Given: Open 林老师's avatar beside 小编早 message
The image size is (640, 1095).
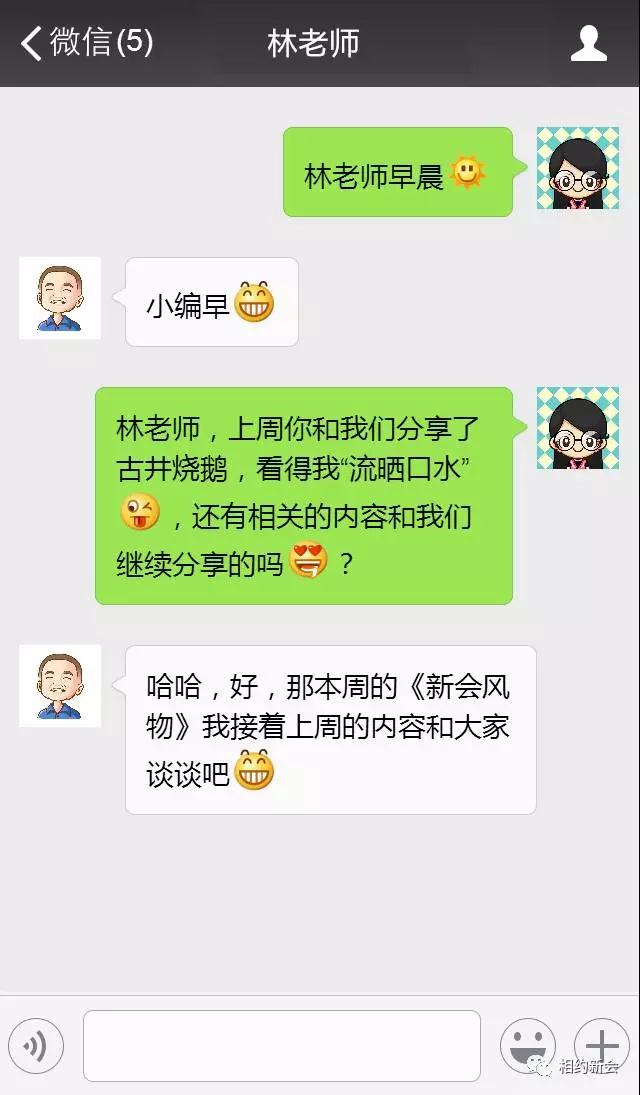Looking at the screenshot, I should pos(60,298).
